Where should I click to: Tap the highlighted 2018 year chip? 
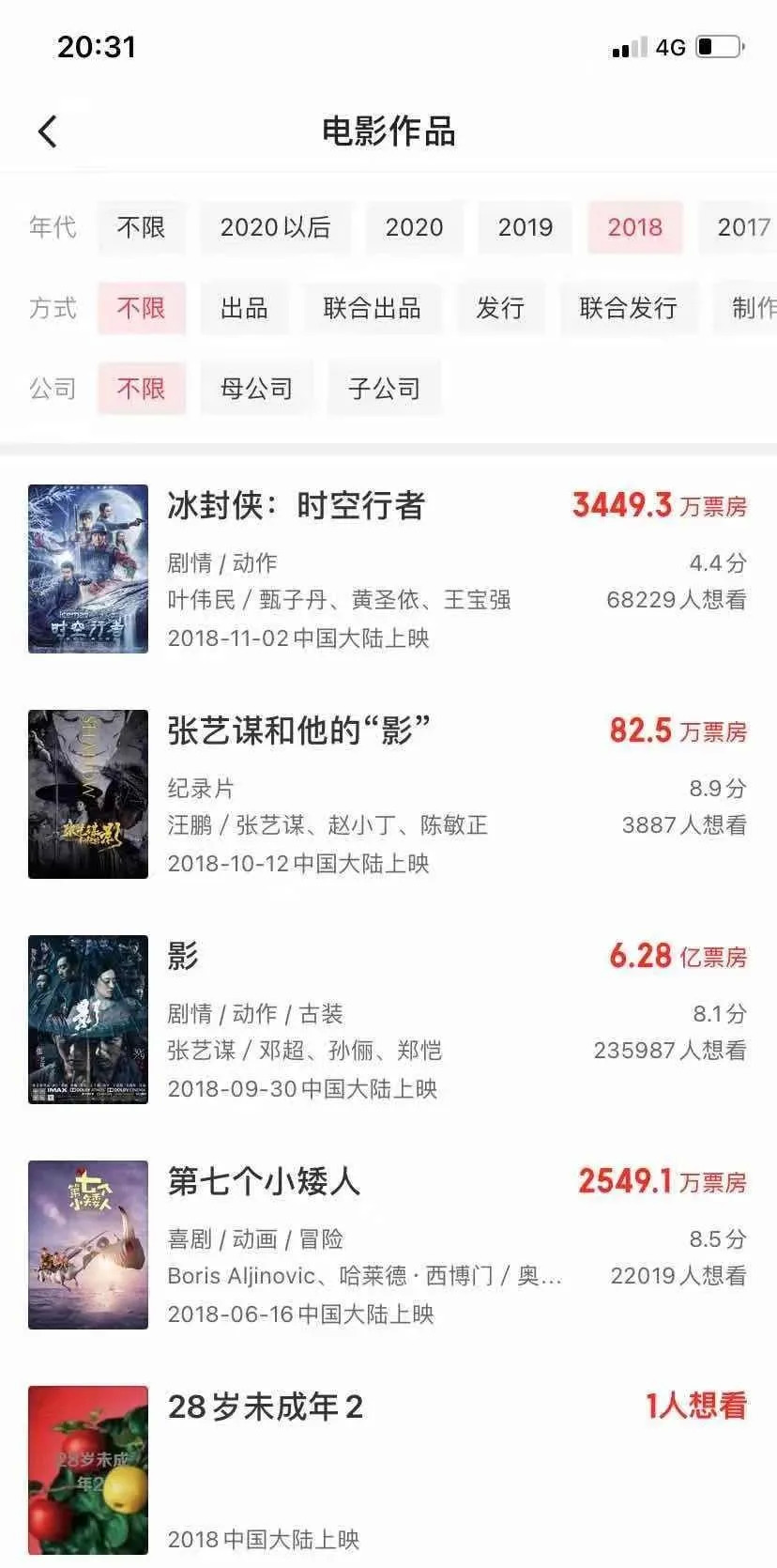pyautogui.click(x=634, y=227)
